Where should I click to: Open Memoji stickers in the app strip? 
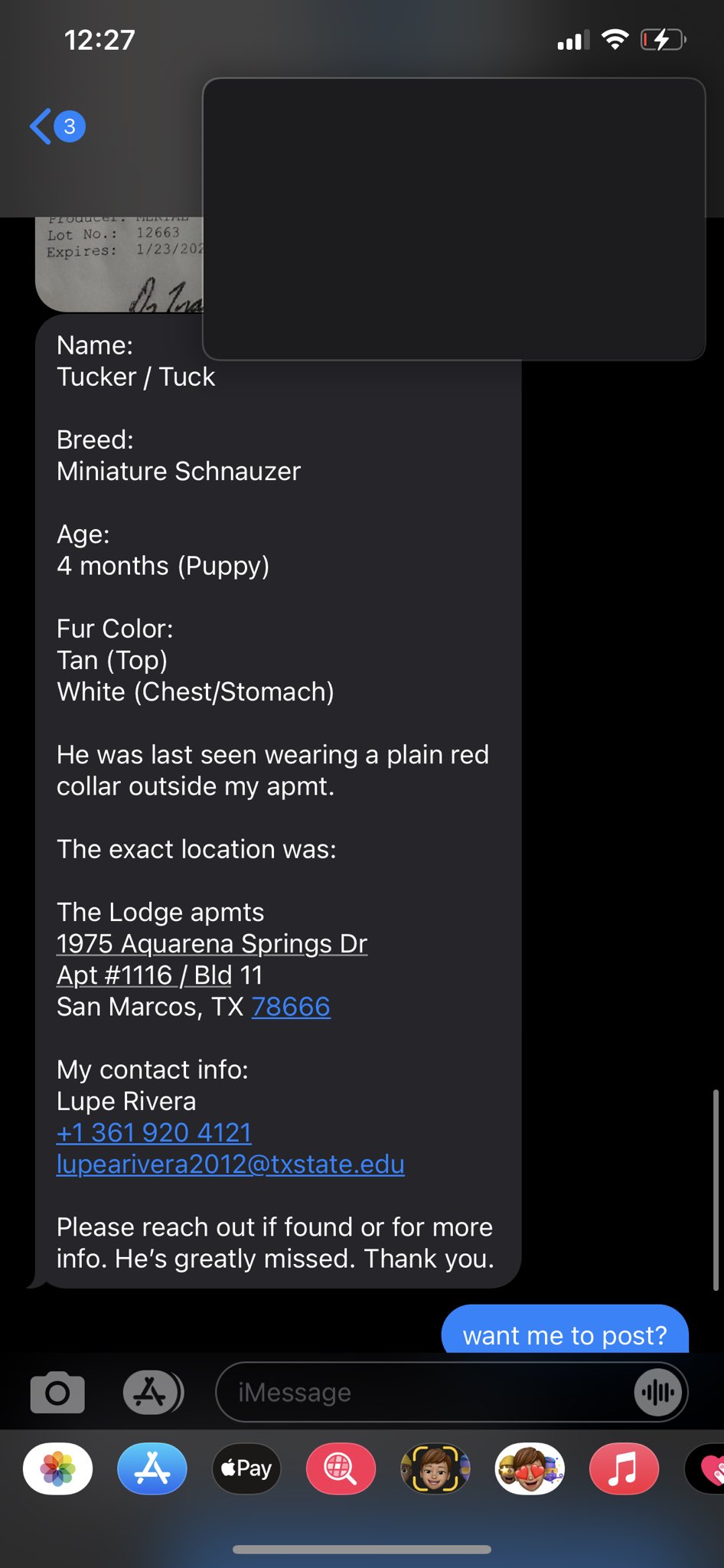pos(530,1468)
